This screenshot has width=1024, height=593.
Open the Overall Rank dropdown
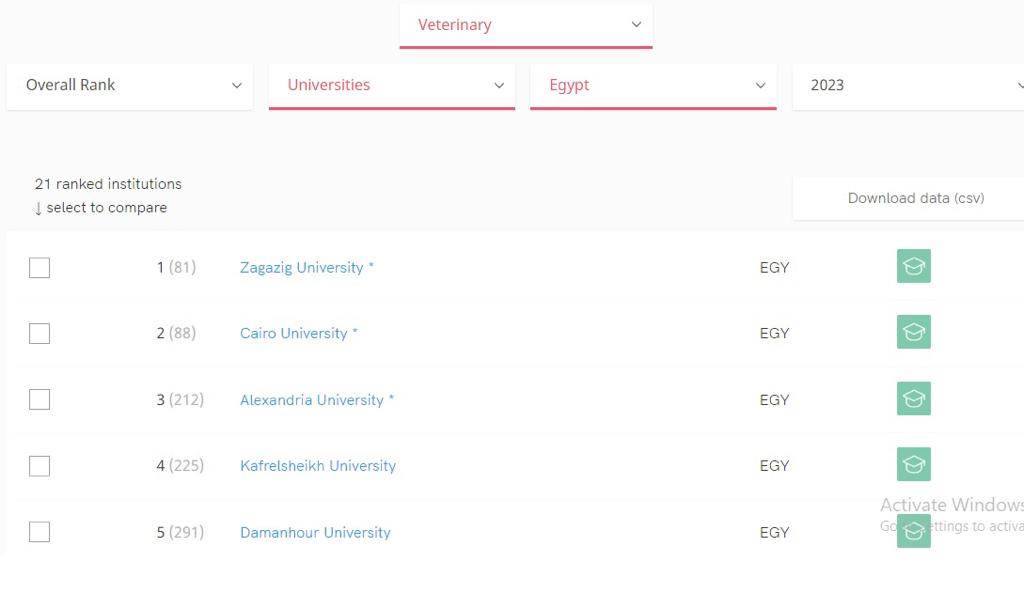point(130,86)
